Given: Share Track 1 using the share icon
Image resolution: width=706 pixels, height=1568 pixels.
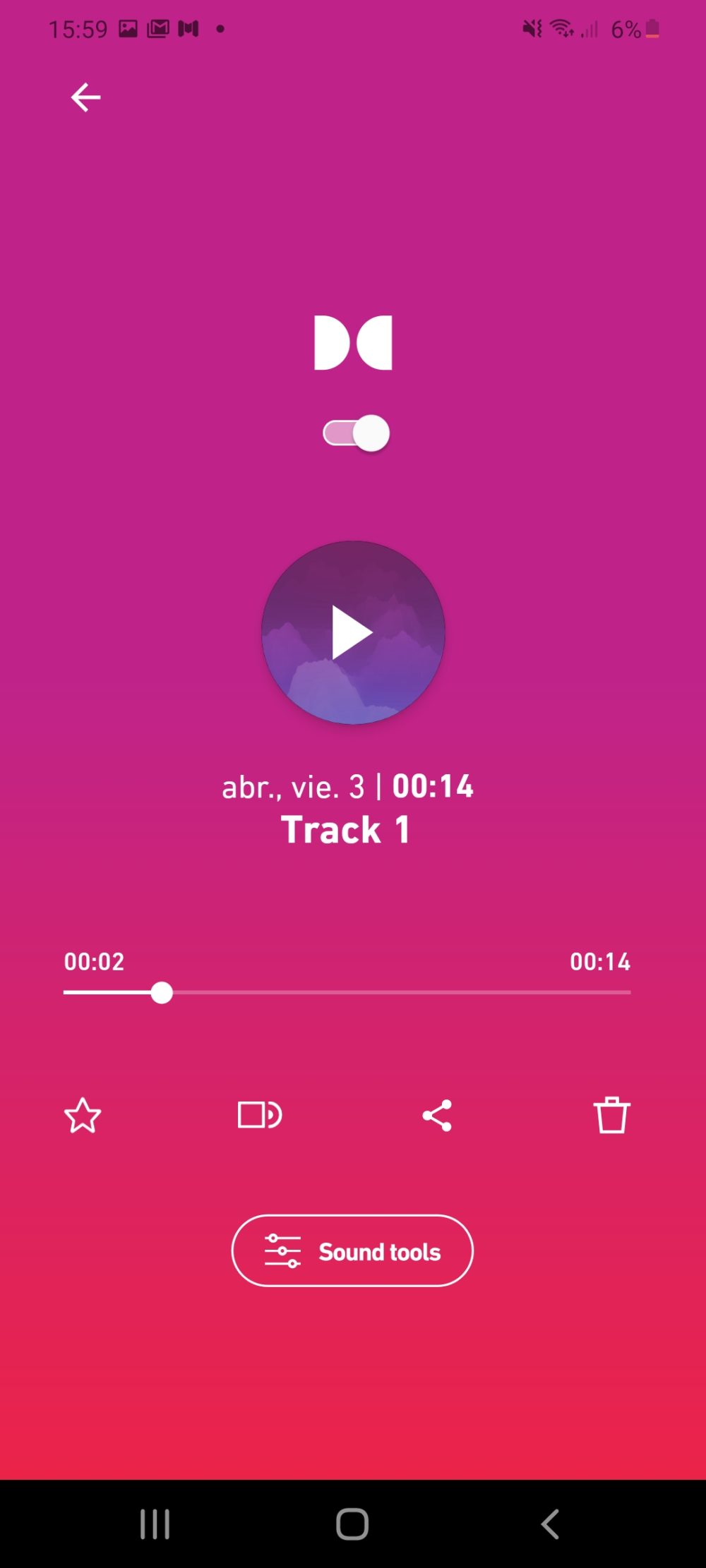Looking at the screenshot, I should tap(436, 1115).
